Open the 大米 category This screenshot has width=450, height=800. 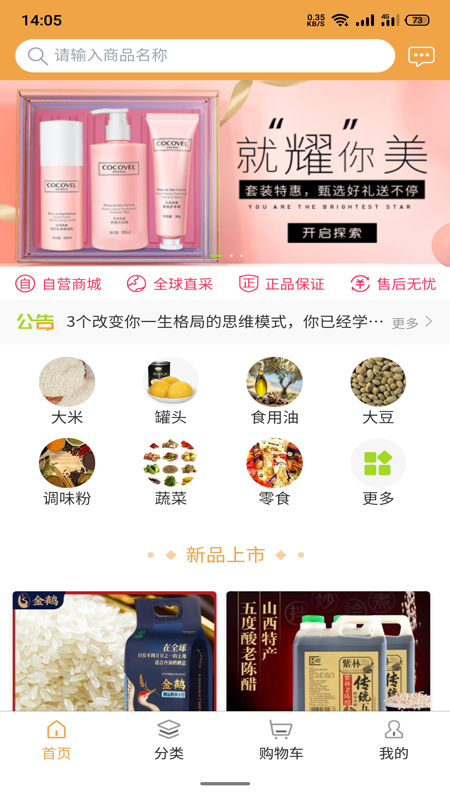pyautogui.click(x=67, y=391)
